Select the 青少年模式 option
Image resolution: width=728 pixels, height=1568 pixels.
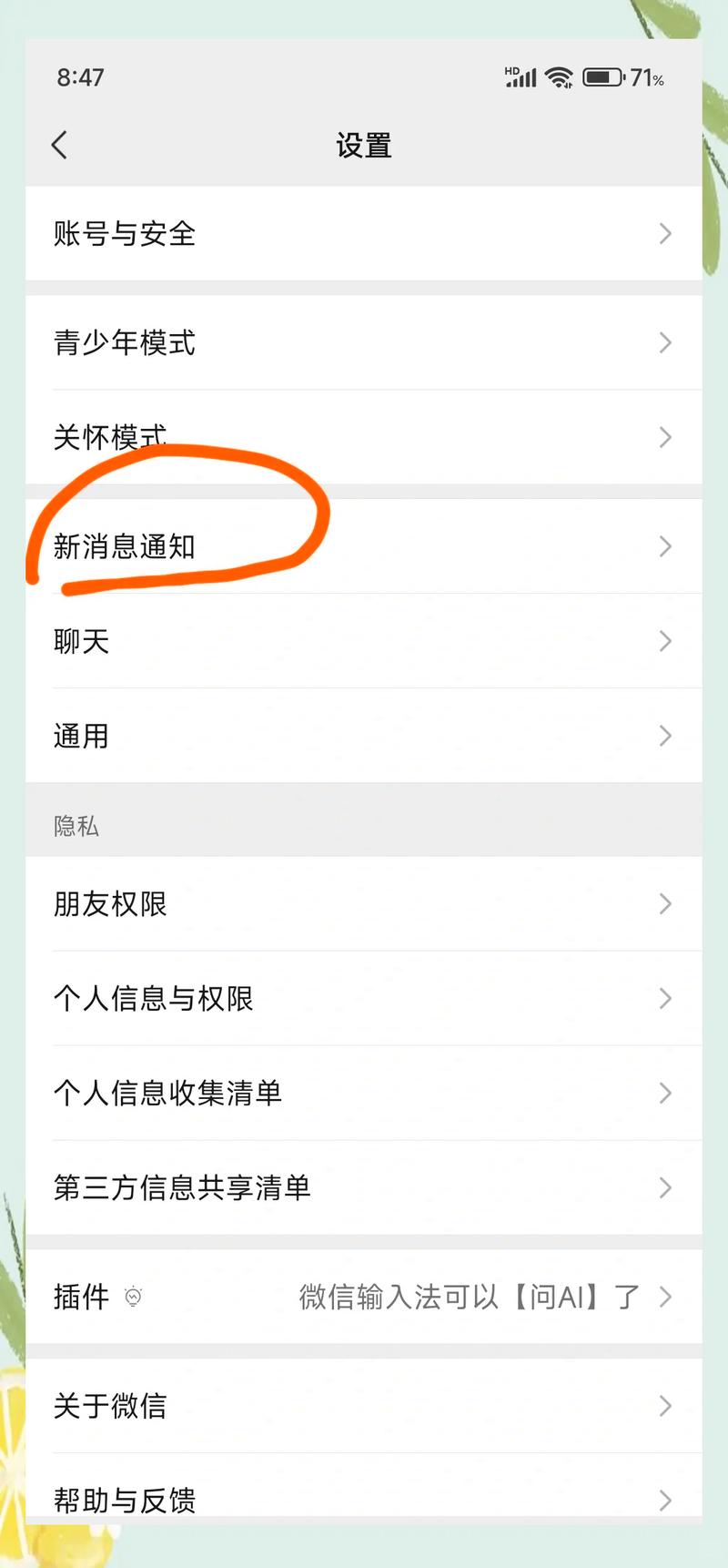(124, 342)
